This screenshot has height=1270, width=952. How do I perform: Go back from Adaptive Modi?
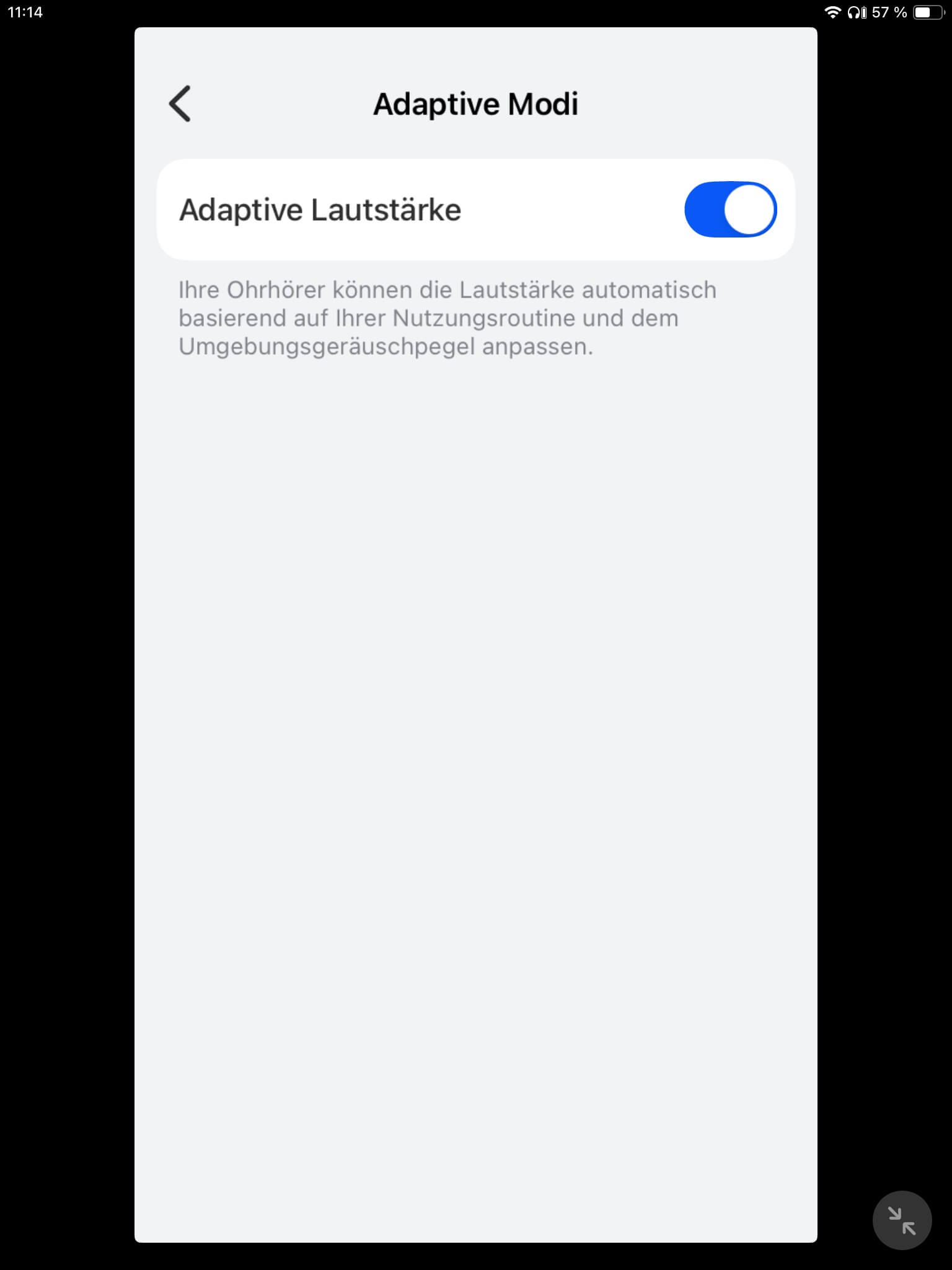pos(180,104)
